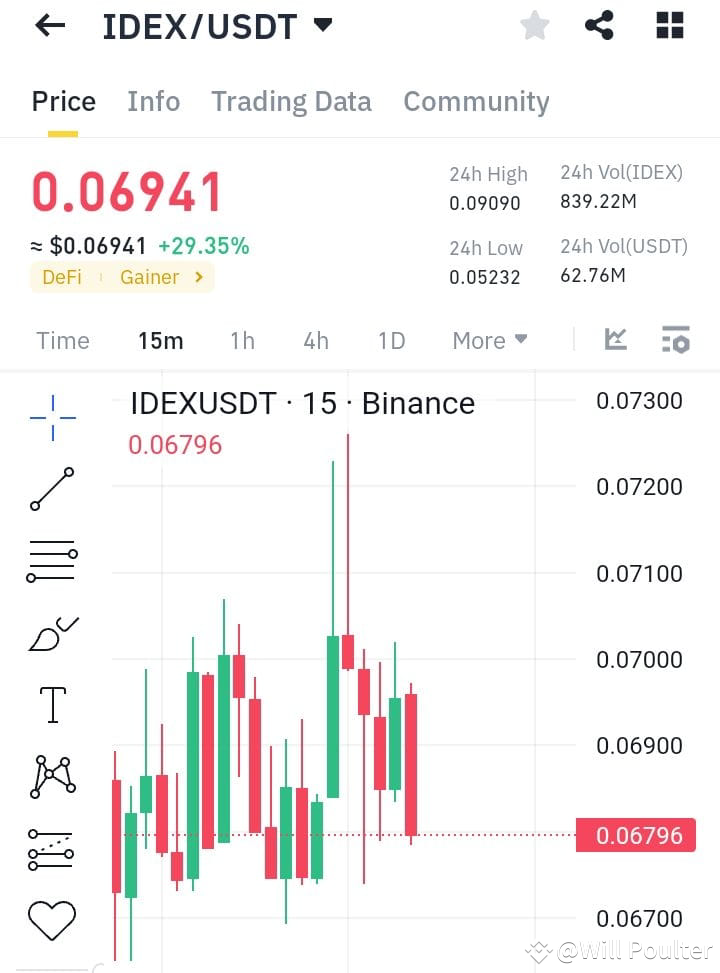
Task: Pick the XABCD pattern drawing tool
Action: 51,775
